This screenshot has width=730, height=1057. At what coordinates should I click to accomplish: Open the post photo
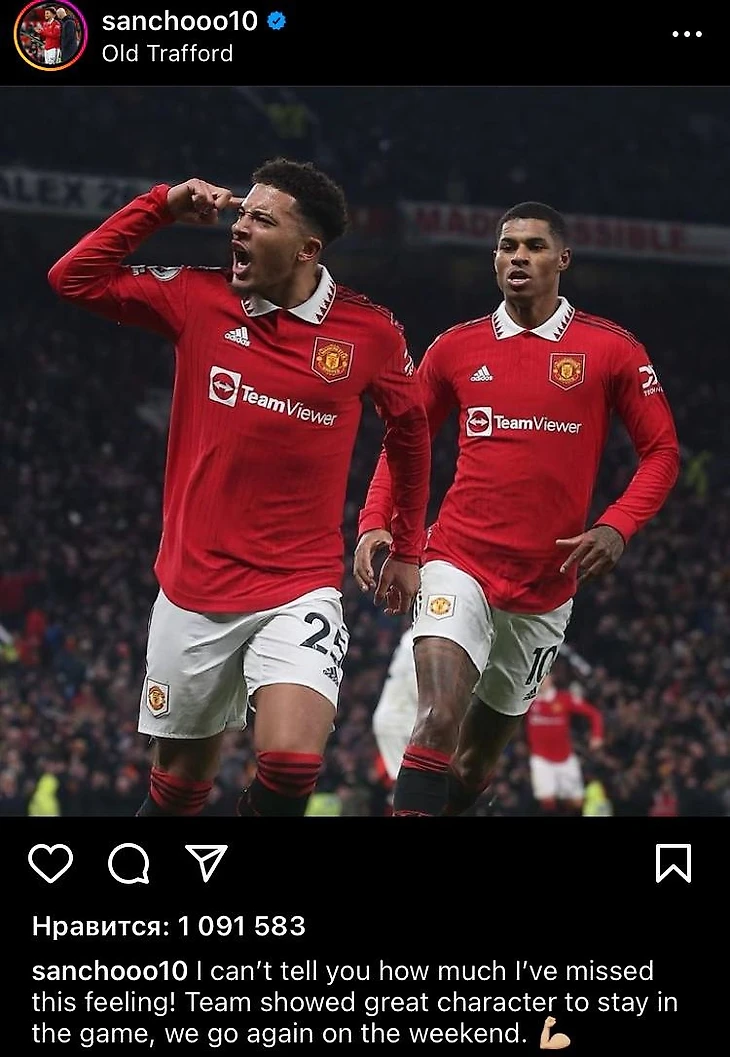point(365,450)
